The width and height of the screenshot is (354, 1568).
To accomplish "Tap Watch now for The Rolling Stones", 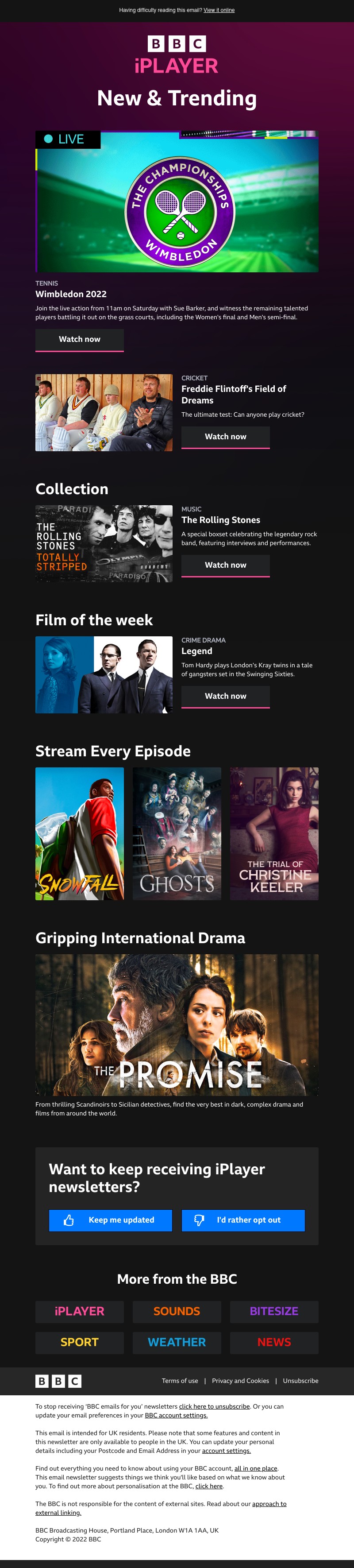I will (x=225, y=565).
